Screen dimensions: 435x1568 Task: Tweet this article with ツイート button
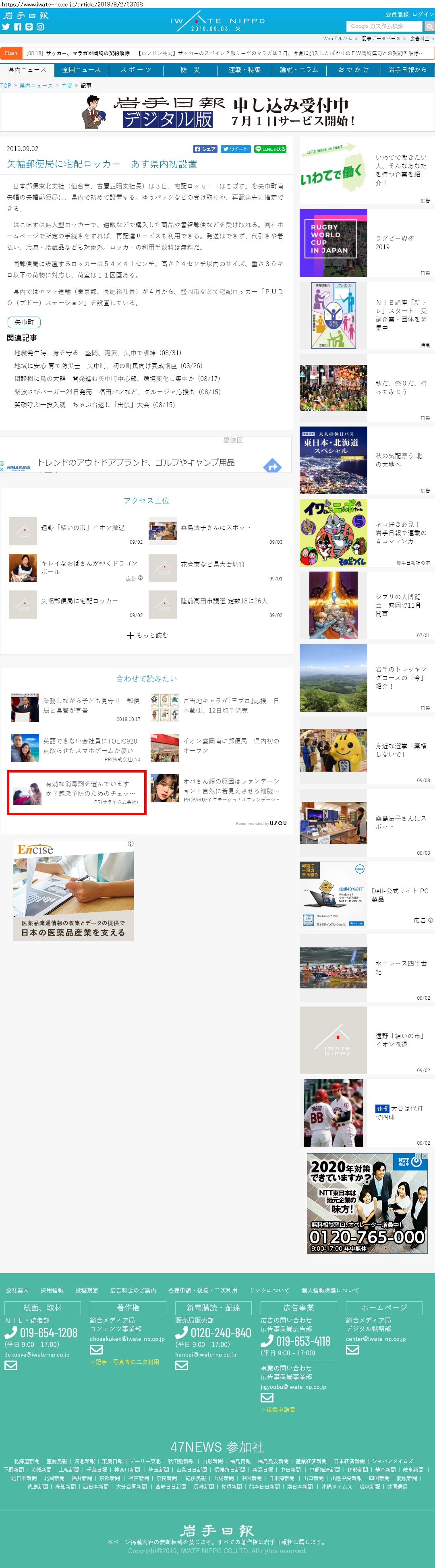point(235,149)
